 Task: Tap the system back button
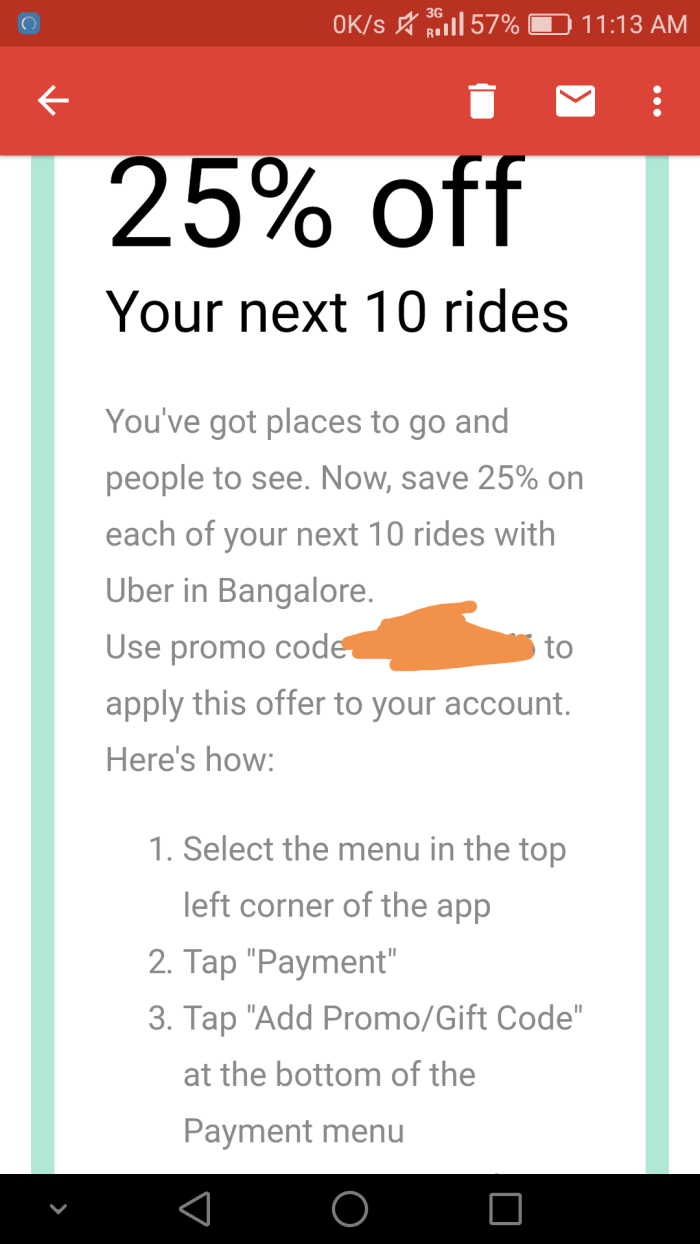[195, 1209]
